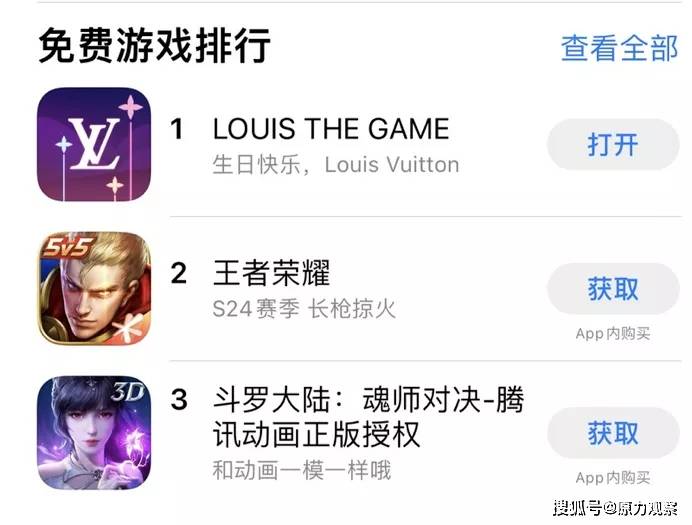Open 查看全部 to see all rankings
Screen dimensions: 692x525
[x=619, y=47]
